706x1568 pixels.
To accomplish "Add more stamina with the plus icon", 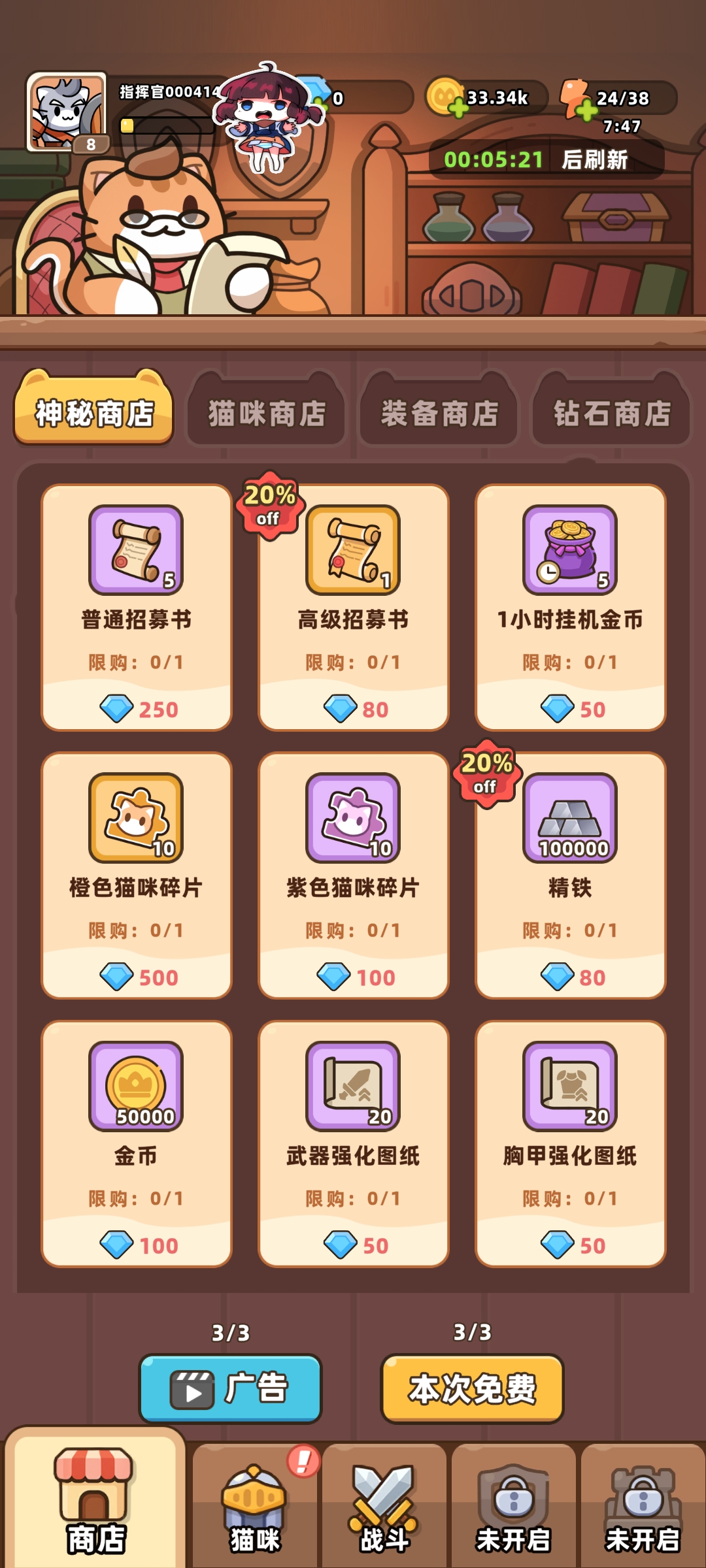I will coord(586,110).
